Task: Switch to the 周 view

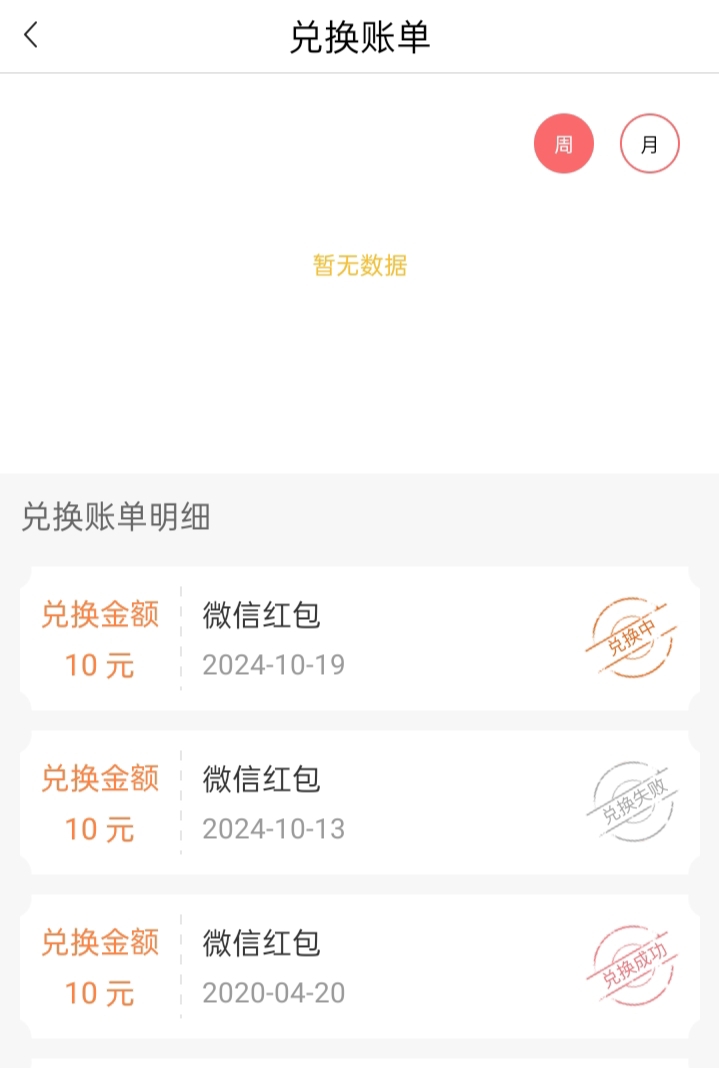Action: [563, 145]
